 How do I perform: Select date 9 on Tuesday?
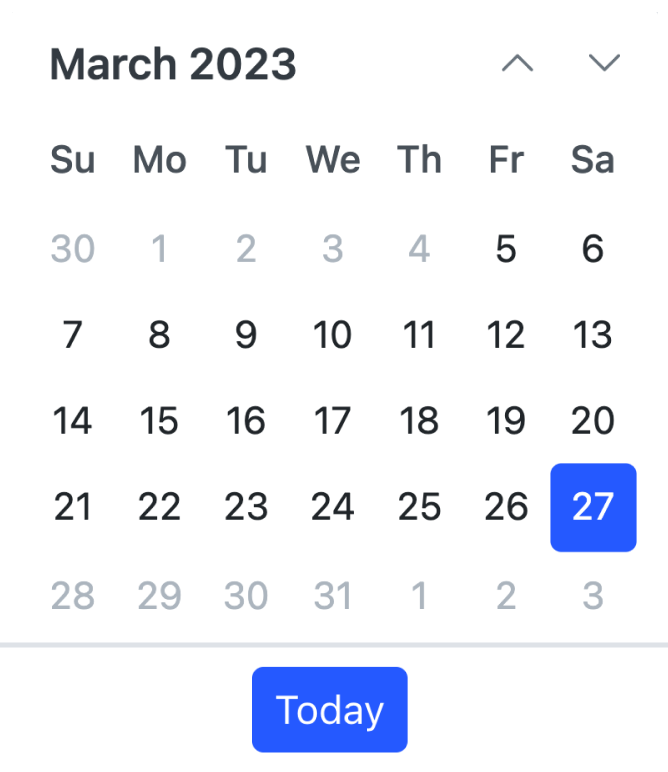point(246,335)
